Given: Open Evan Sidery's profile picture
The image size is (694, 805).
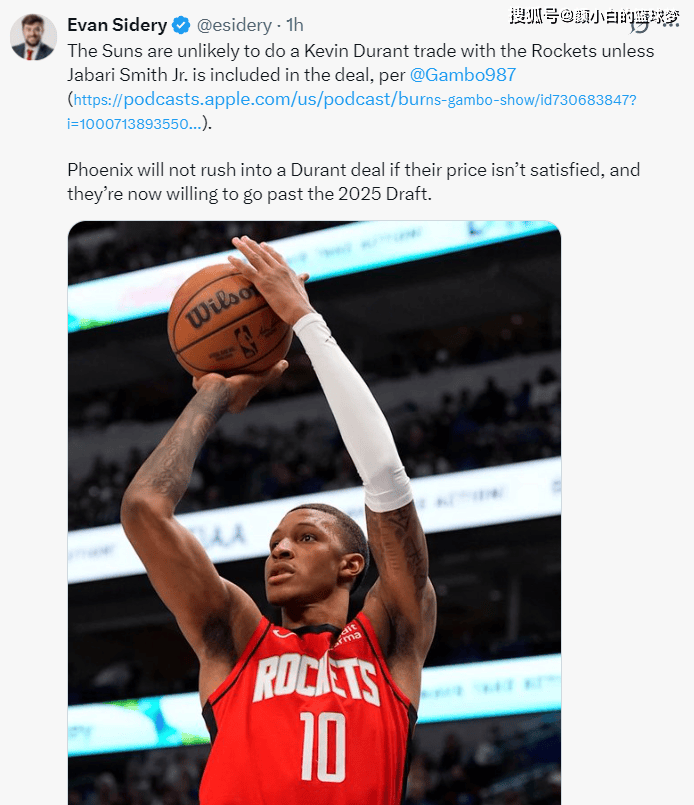Looking at the screenshot, I should point(33,37).
